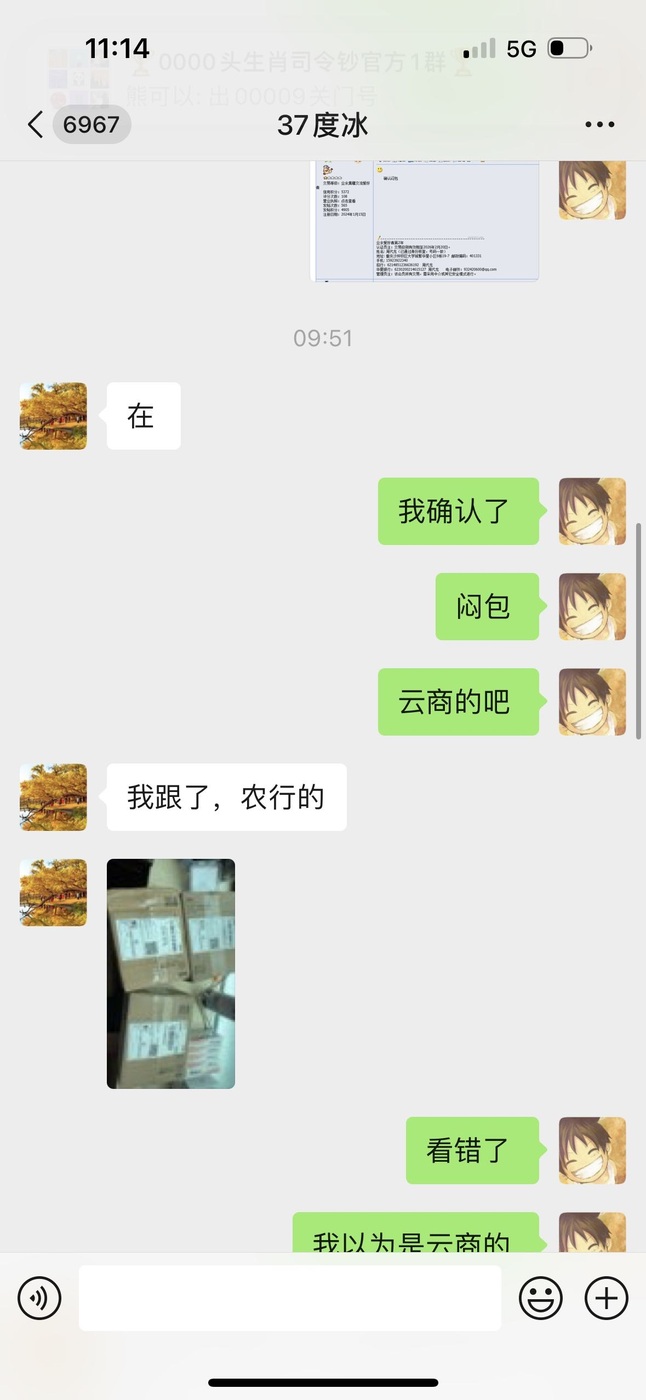Open the emoji sticker panel
646x1400 pixels.
click(540, 1298)
